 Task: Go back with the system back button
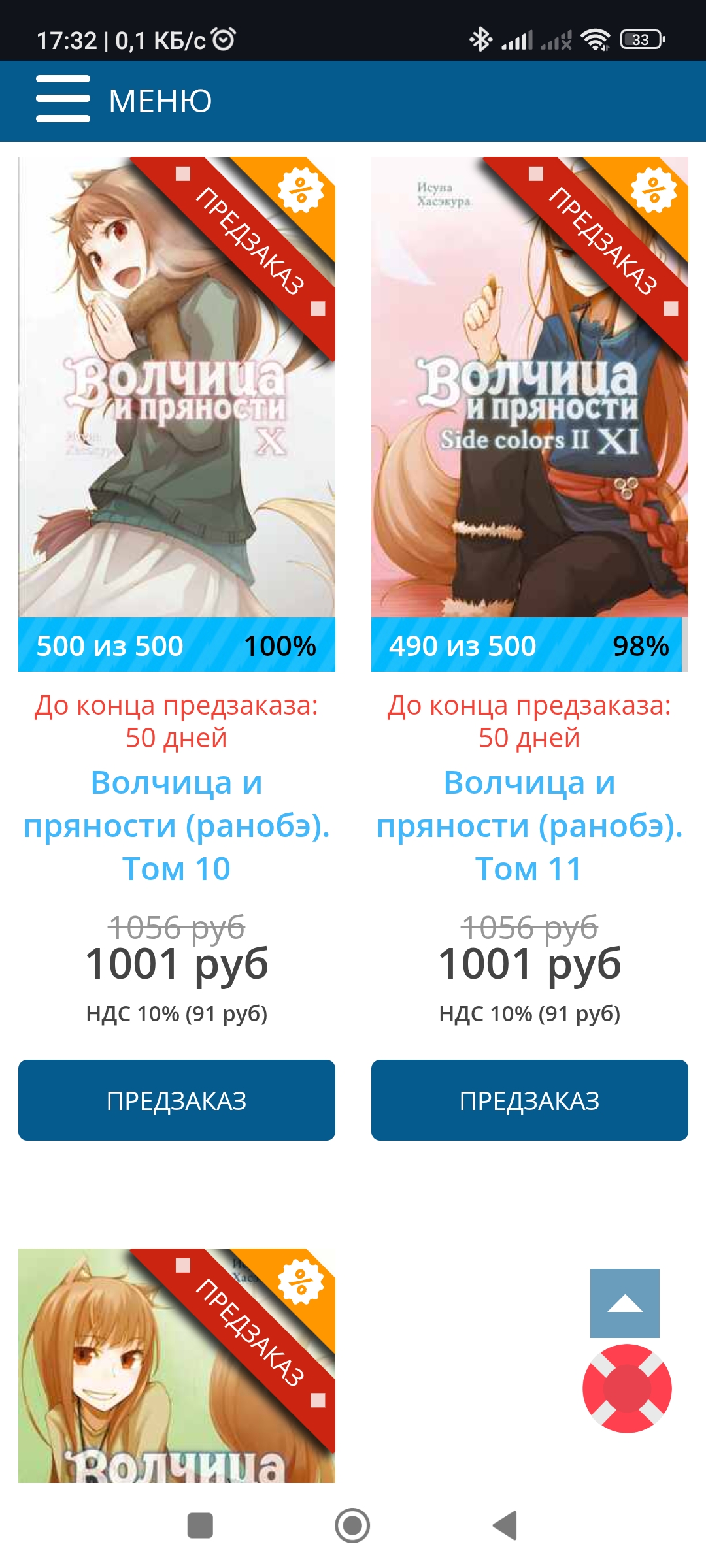[x=505, y=1526]
